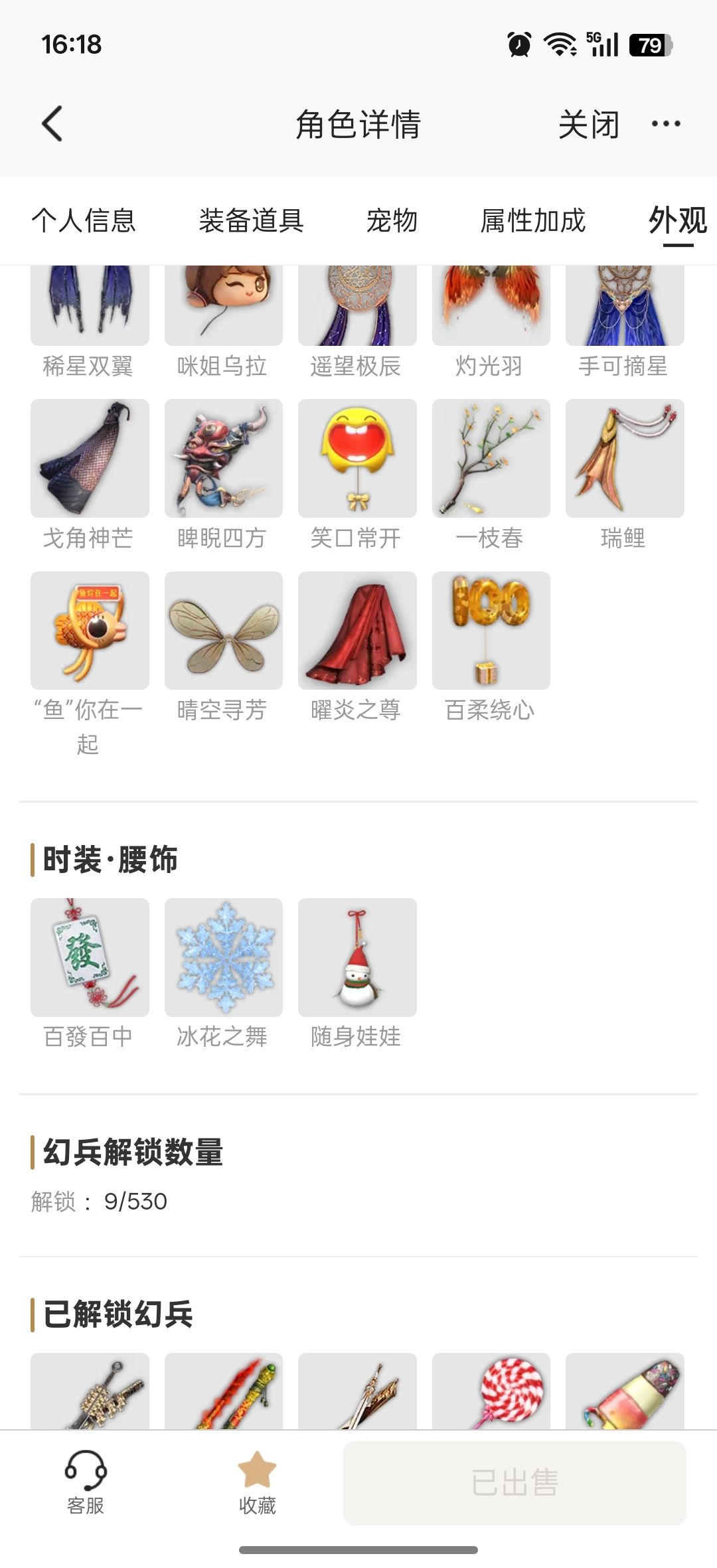Image resolution: width=717 pixels, height=1568 pixels.
Task: View the 曜炎之尊 red cape
Action: [357, 631]
